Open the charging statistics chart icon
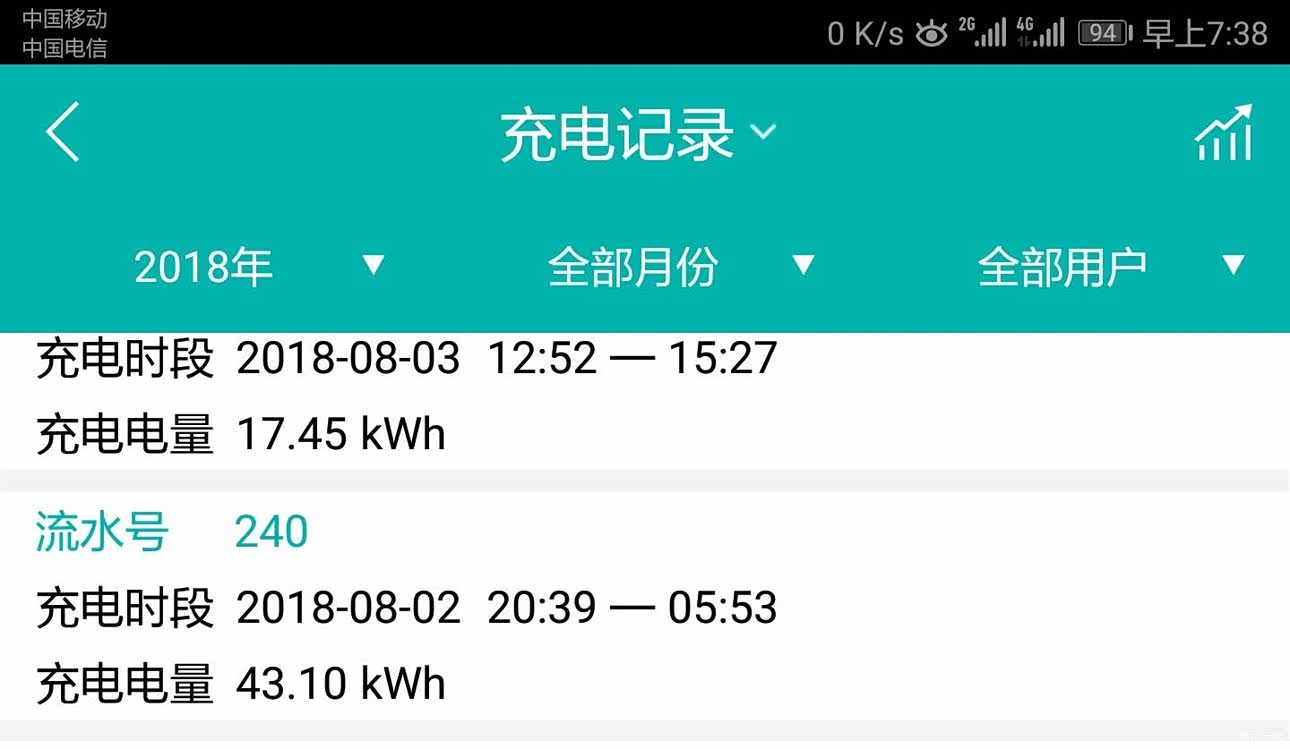Screen dimensions: 1290x749 [x=1223, y=133]
